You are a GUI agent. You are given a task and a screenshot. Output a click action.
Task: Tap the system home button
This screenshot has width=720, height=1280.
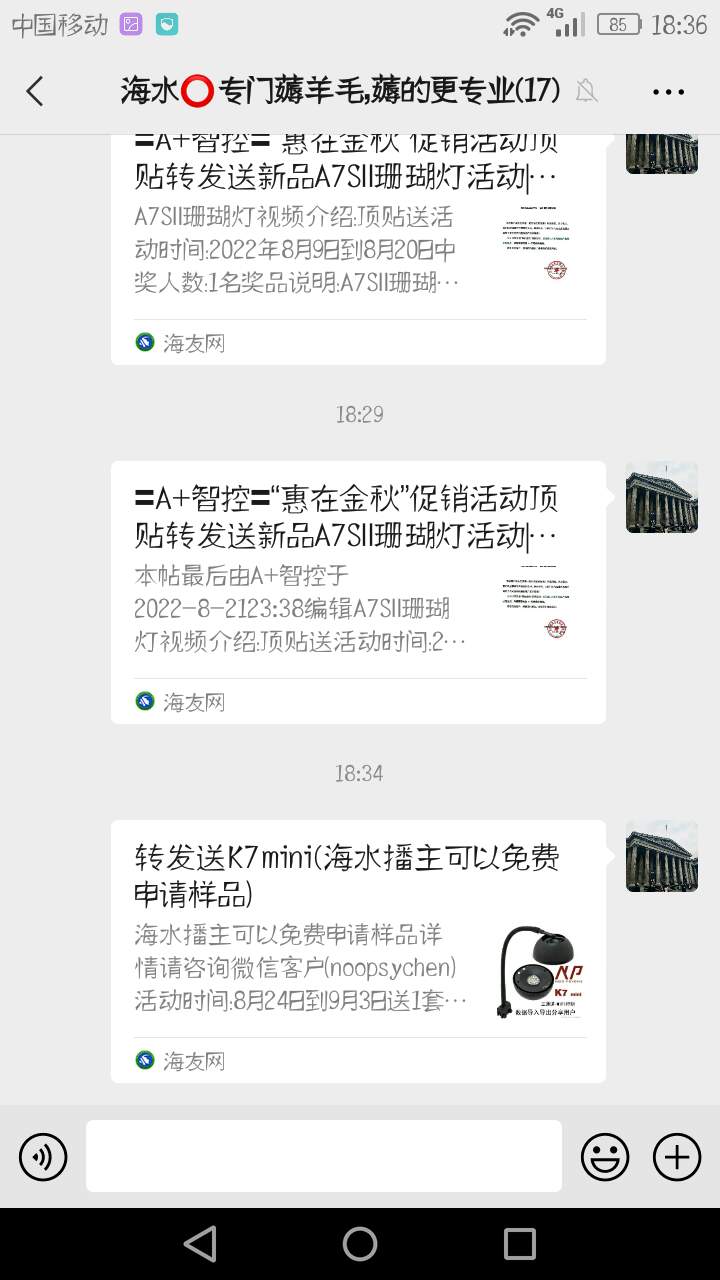tap(360, 1244)
